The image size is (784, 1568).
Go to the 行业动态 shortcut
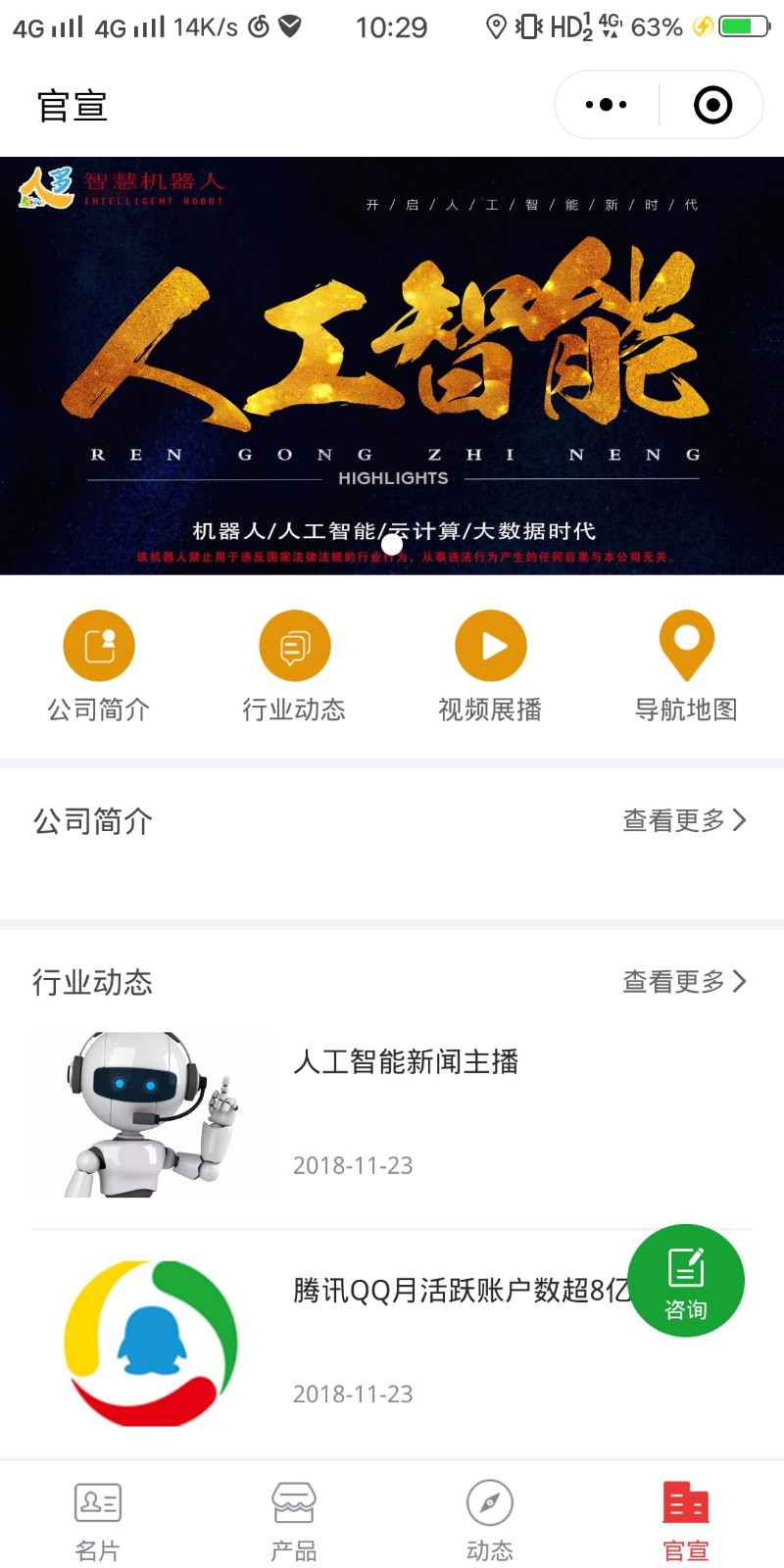pos(295,646)
